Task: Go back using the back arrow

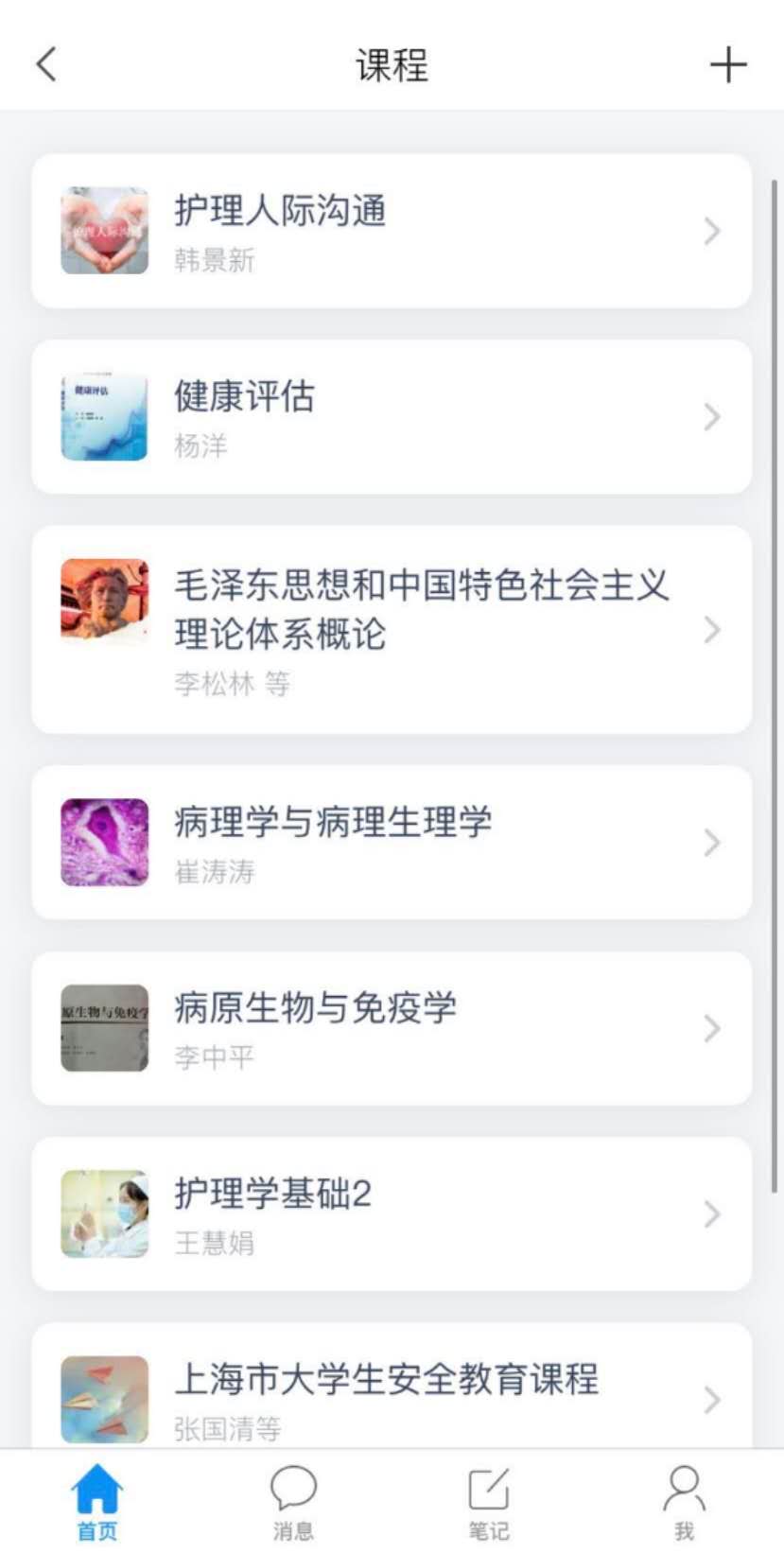Action: tap(46, 64)
